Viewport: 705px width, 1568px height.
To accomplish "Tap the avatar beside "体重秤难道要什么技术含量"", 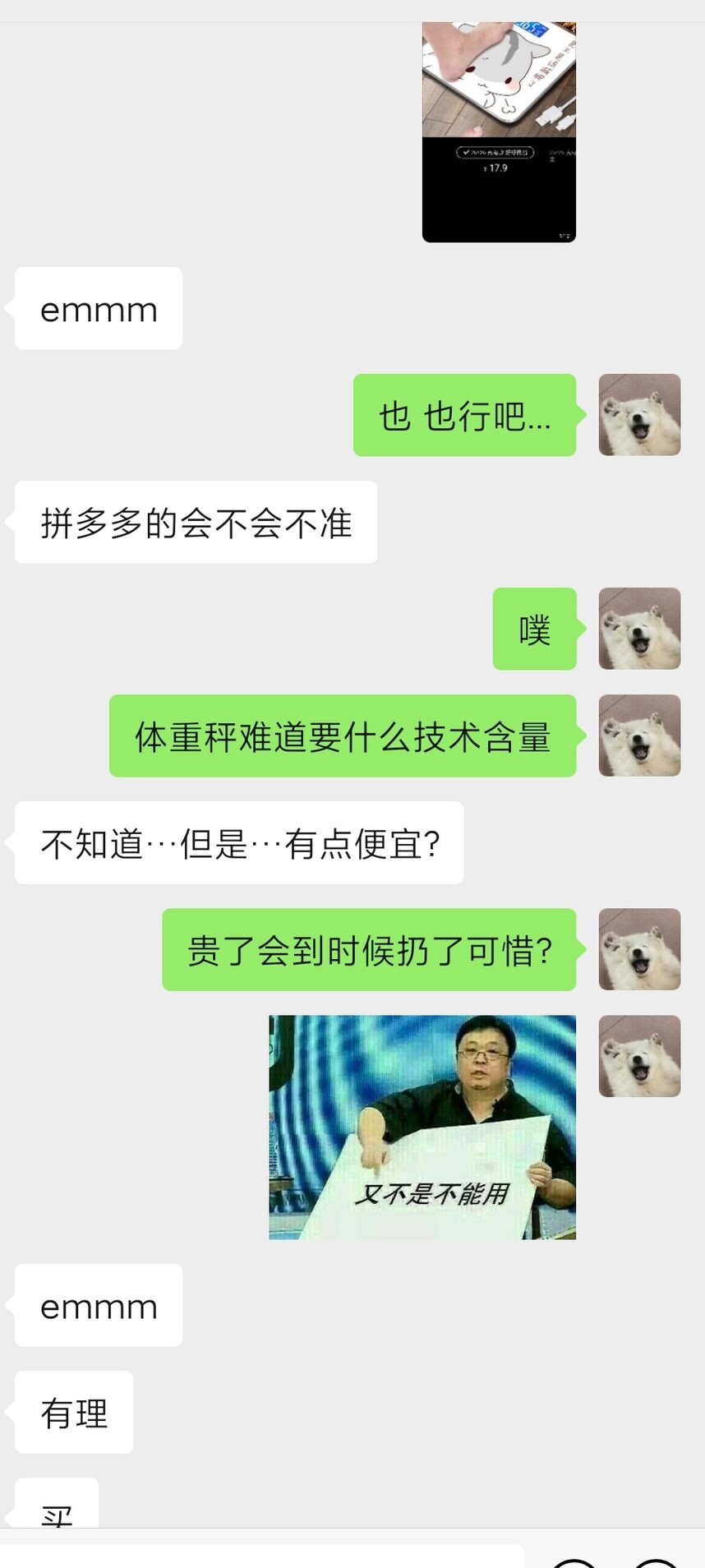I will (x=639, y=736).
